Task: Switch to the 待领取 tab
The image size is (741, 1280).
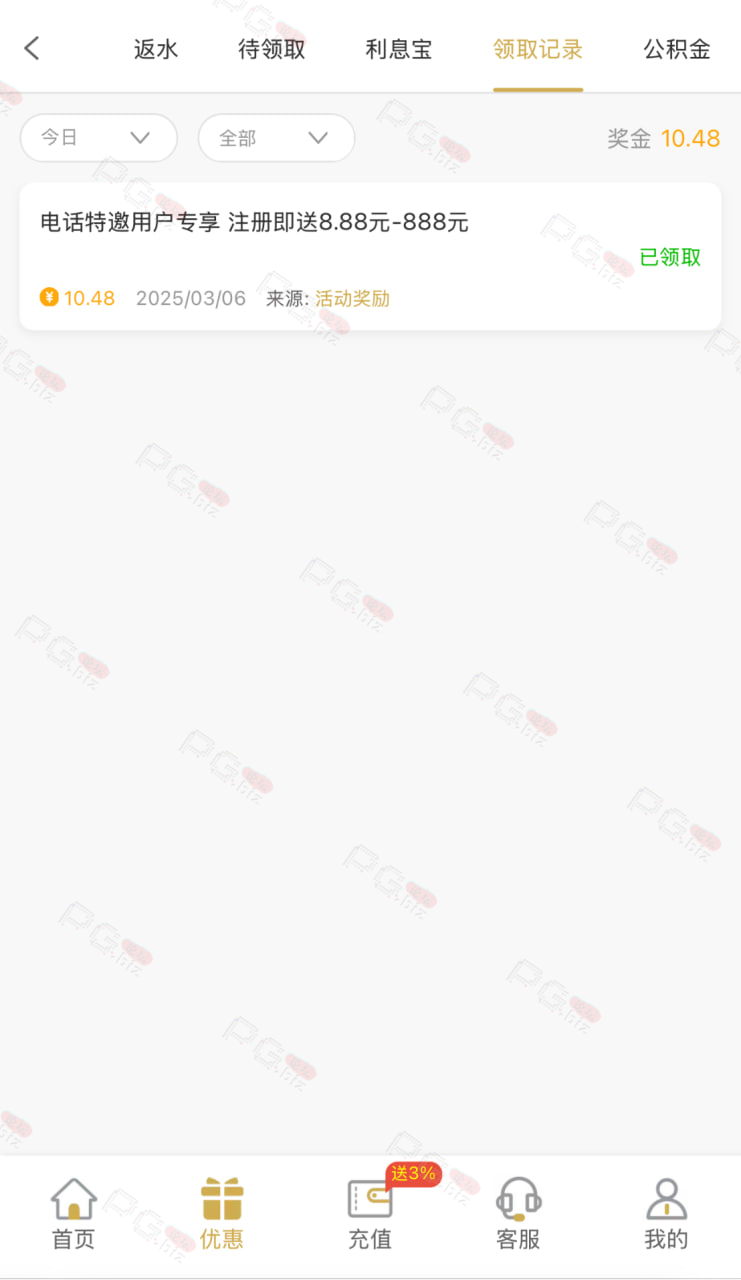Action: 272,49
